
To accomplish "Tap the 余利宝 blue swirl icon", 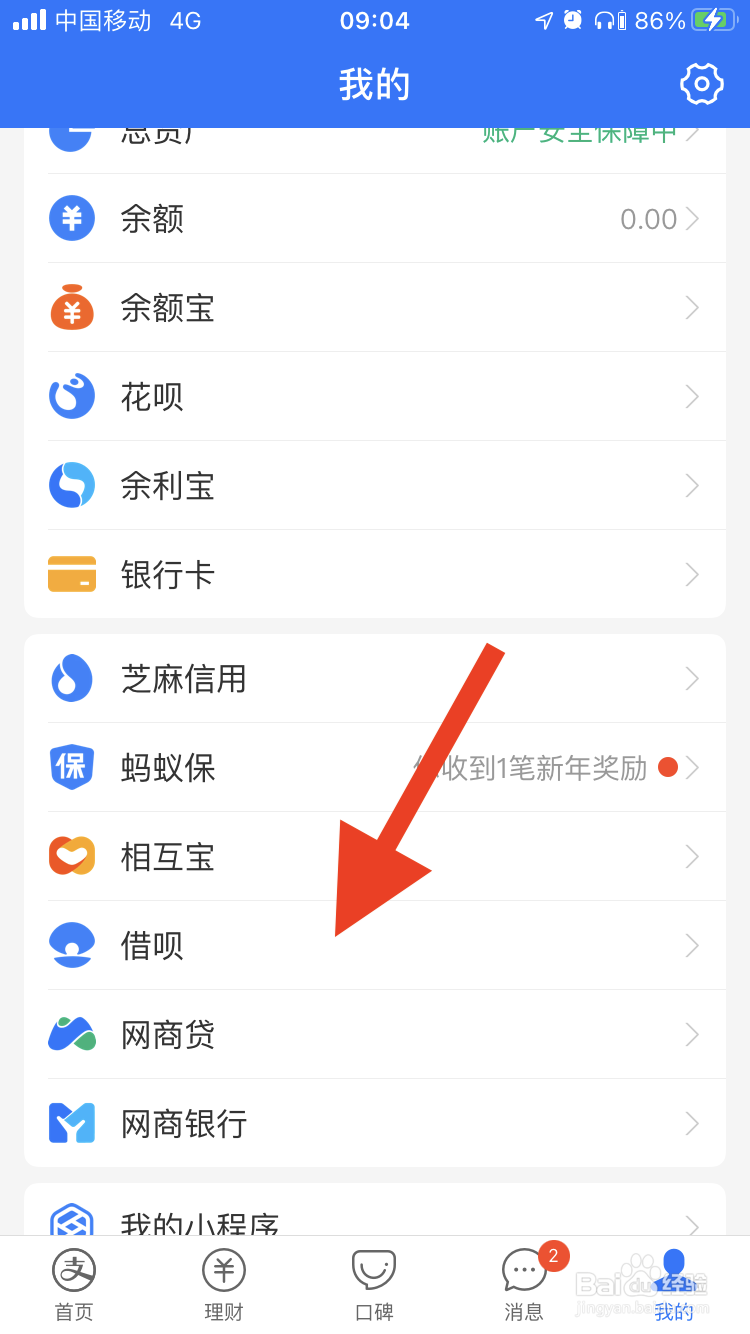I will click(70, 486).
